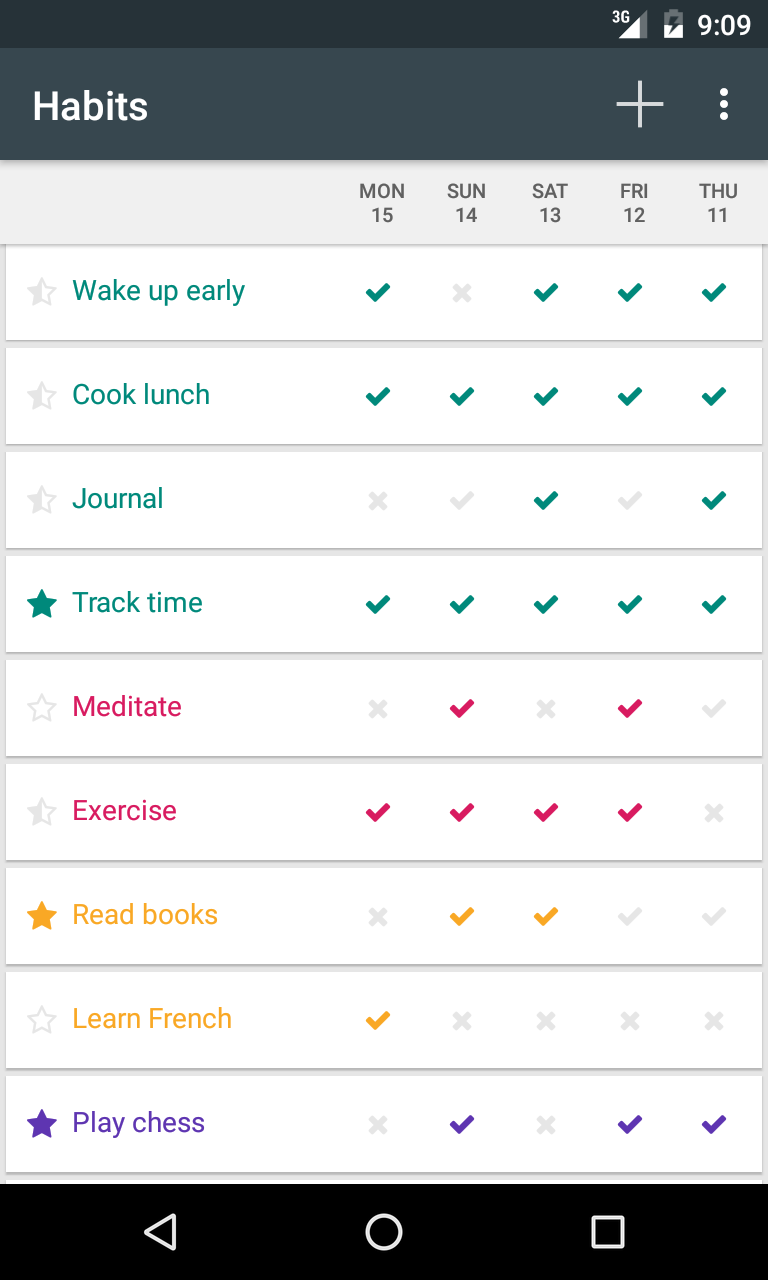Toggle Journal checkmark for Monday 15
The image size is (768, 1280).
click(378, 501)
